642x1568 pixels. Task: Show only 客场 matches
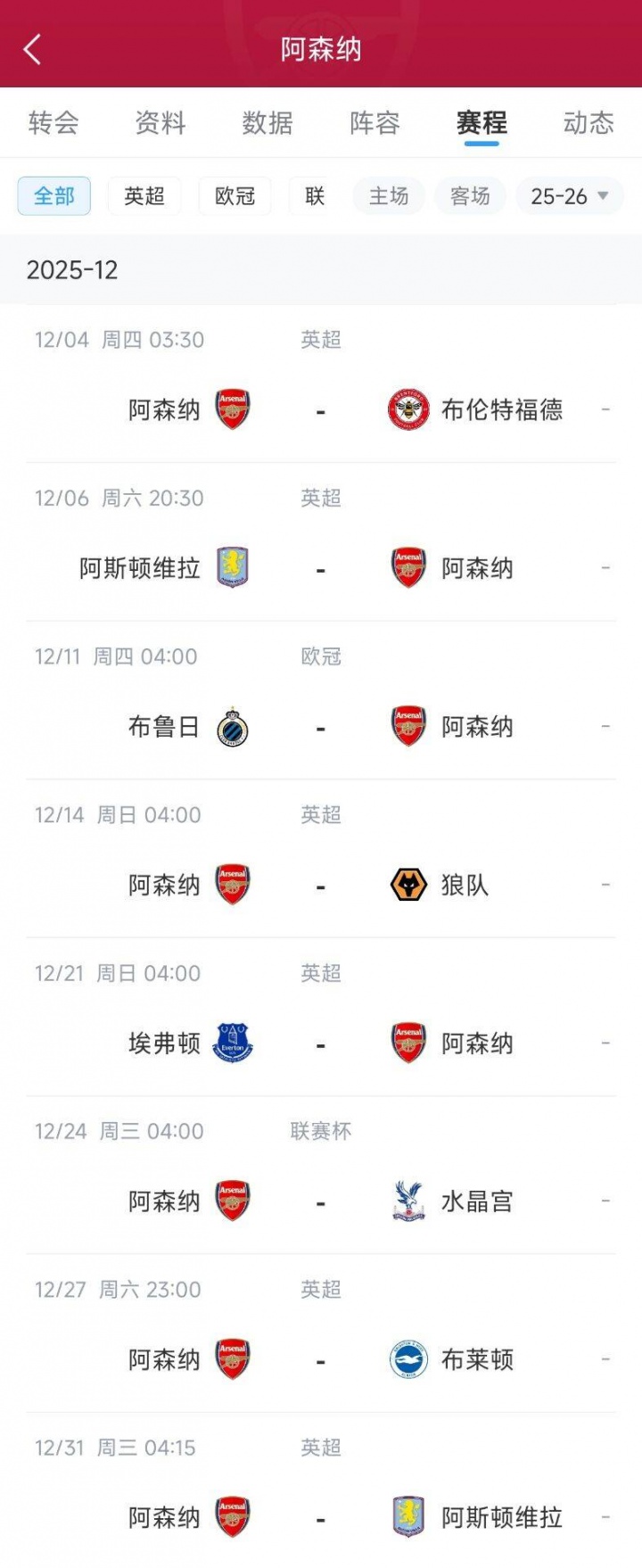point(470,196)
